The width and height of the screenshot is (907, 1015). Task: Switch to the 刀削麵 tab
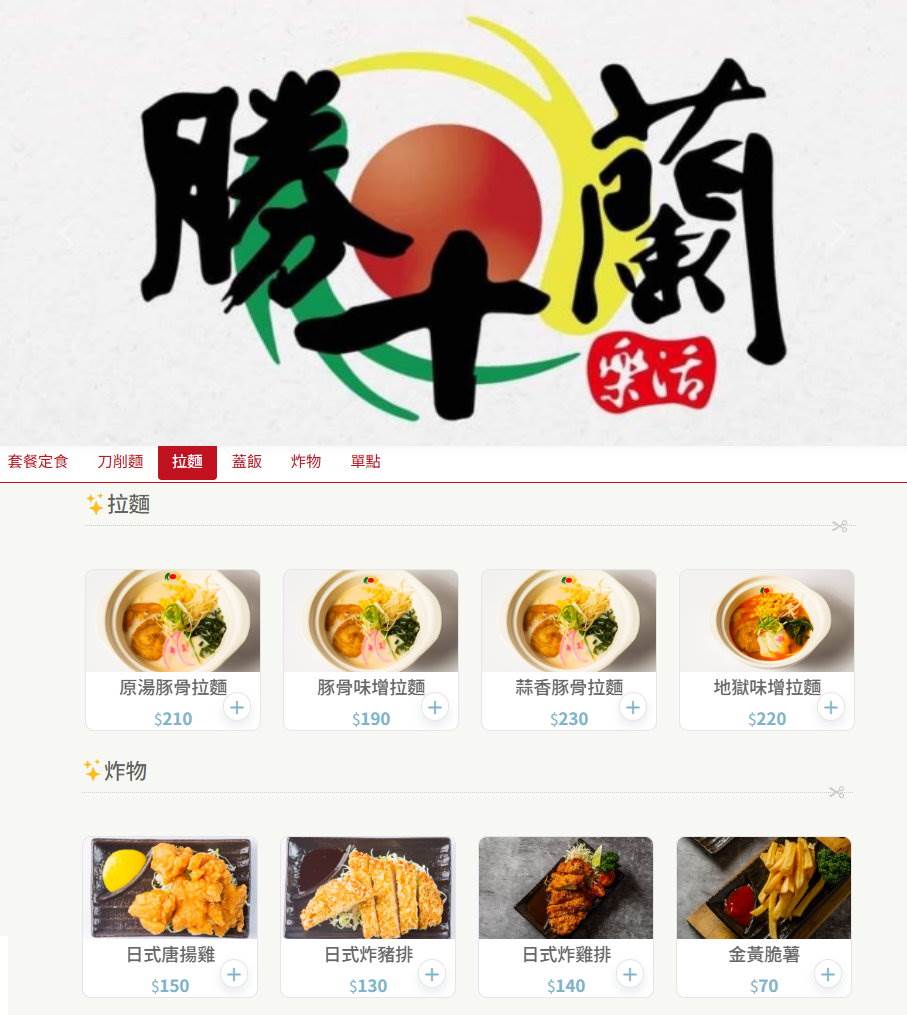[x=120, y=462]
